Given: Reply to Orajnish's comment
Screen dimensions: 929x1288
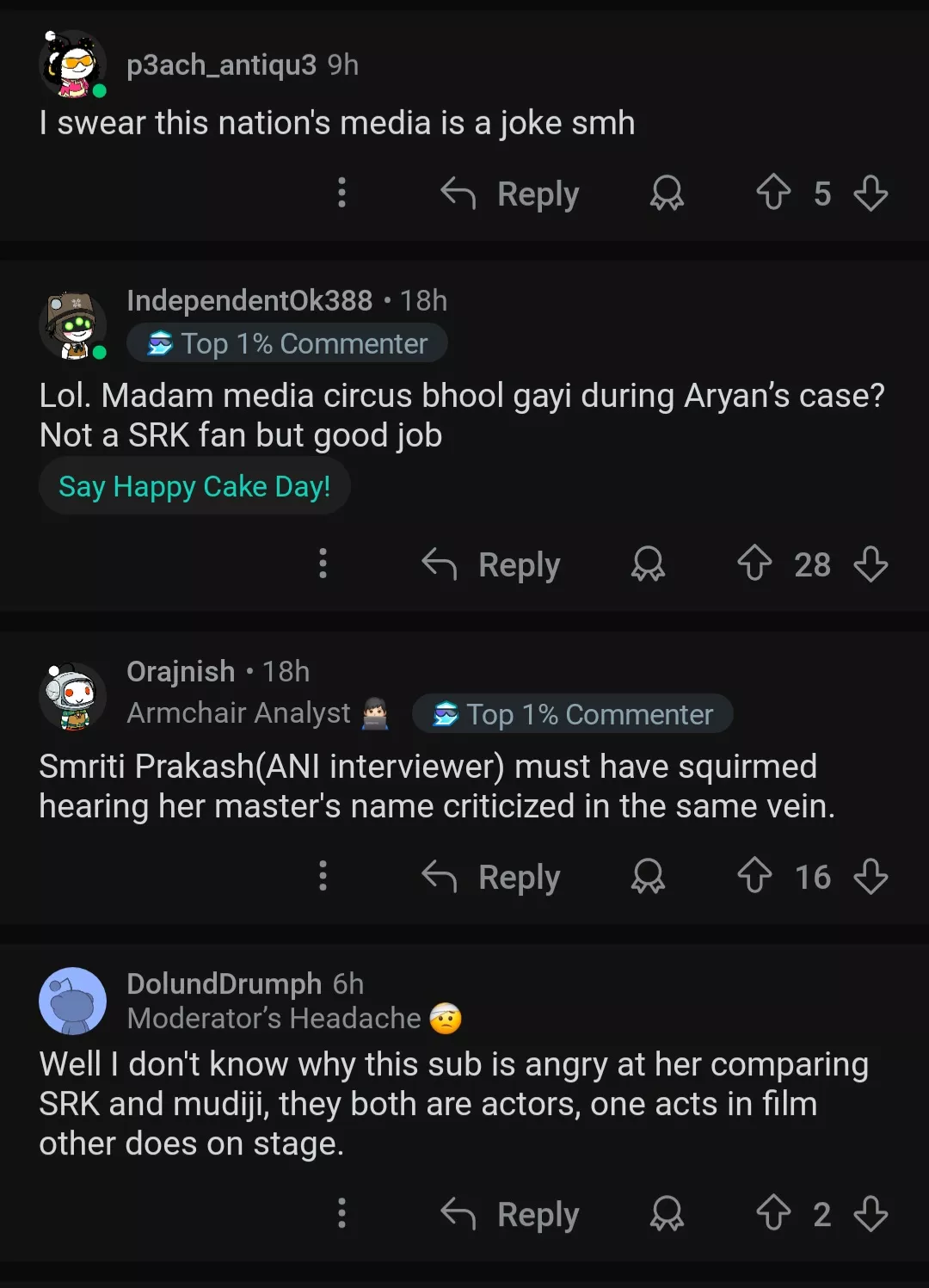Looking at the screenshot, I should click(x=491, y=877).
